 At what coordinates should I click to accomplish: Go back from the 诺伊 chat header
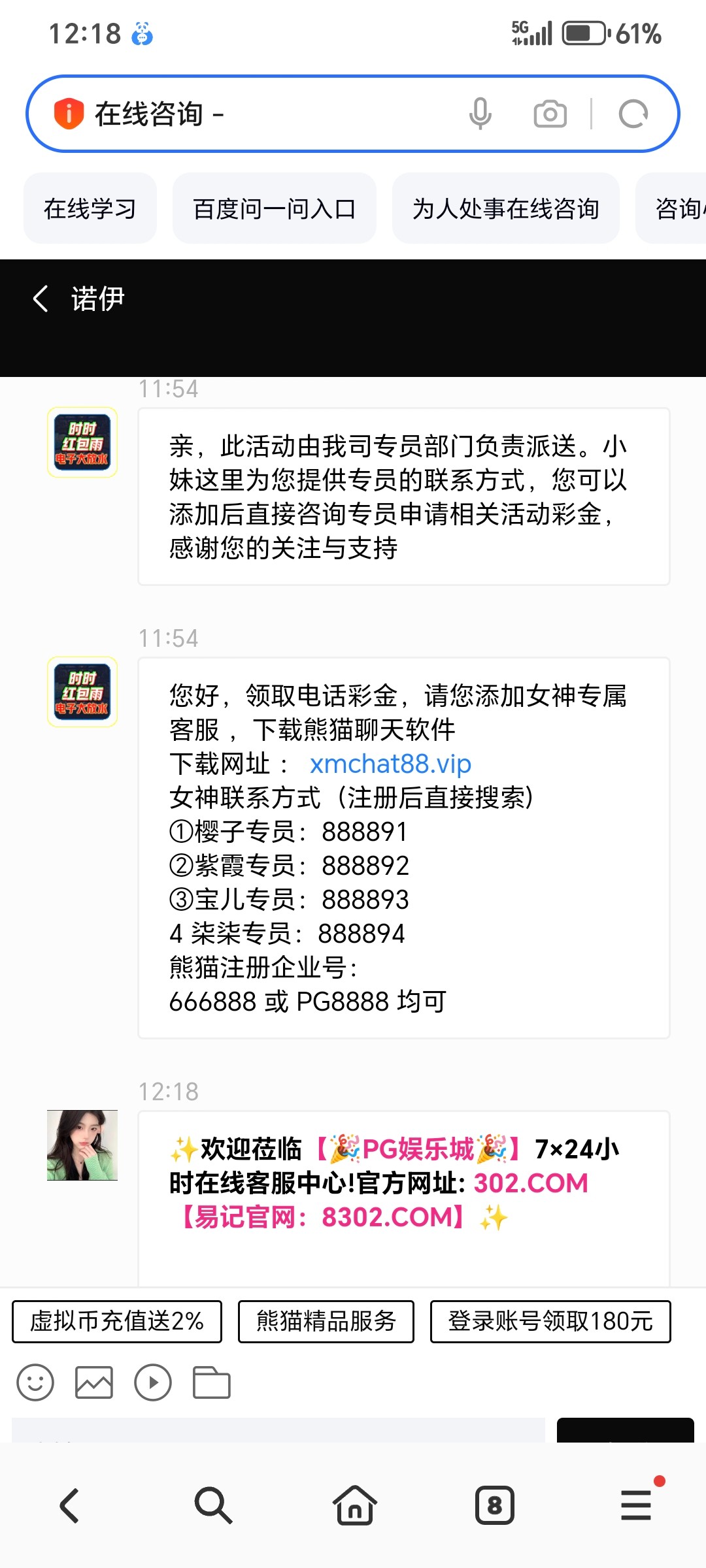(x=41, y=299)
